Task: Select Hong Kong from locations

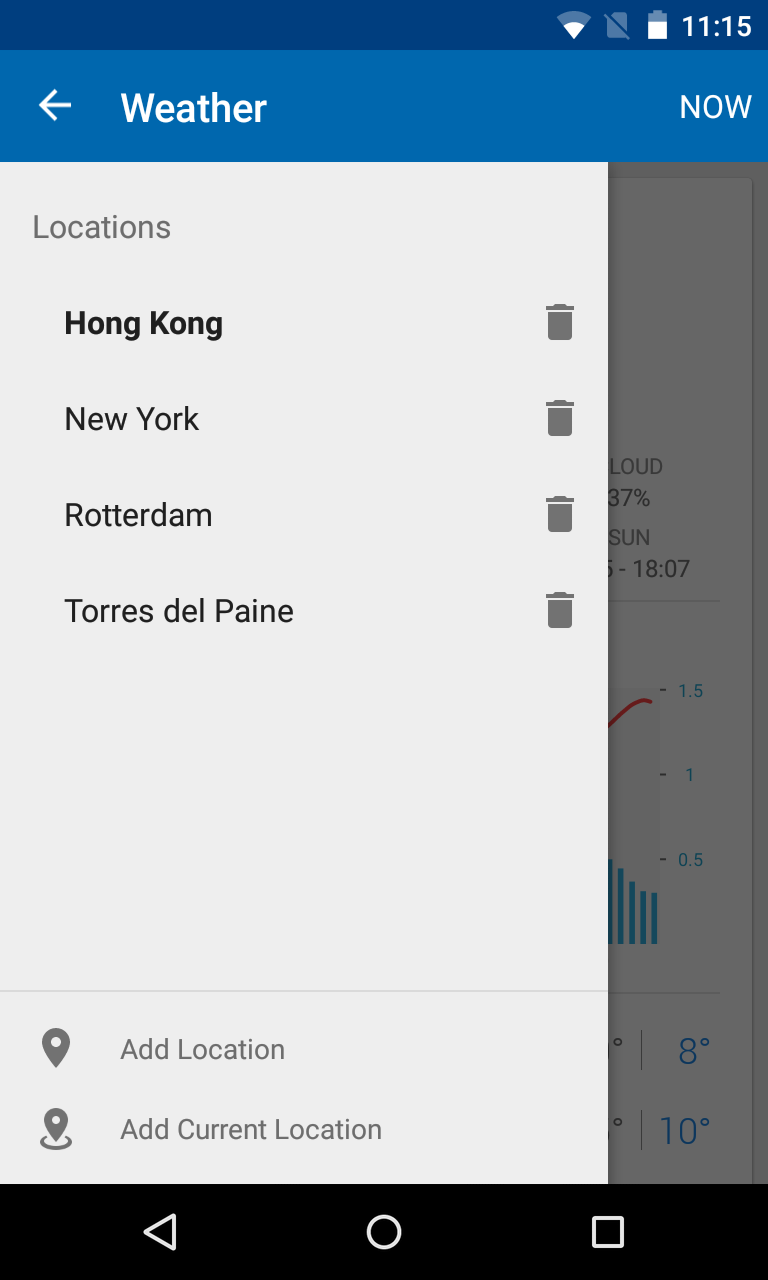Action: pyautogui.click(x=144, y=323)
